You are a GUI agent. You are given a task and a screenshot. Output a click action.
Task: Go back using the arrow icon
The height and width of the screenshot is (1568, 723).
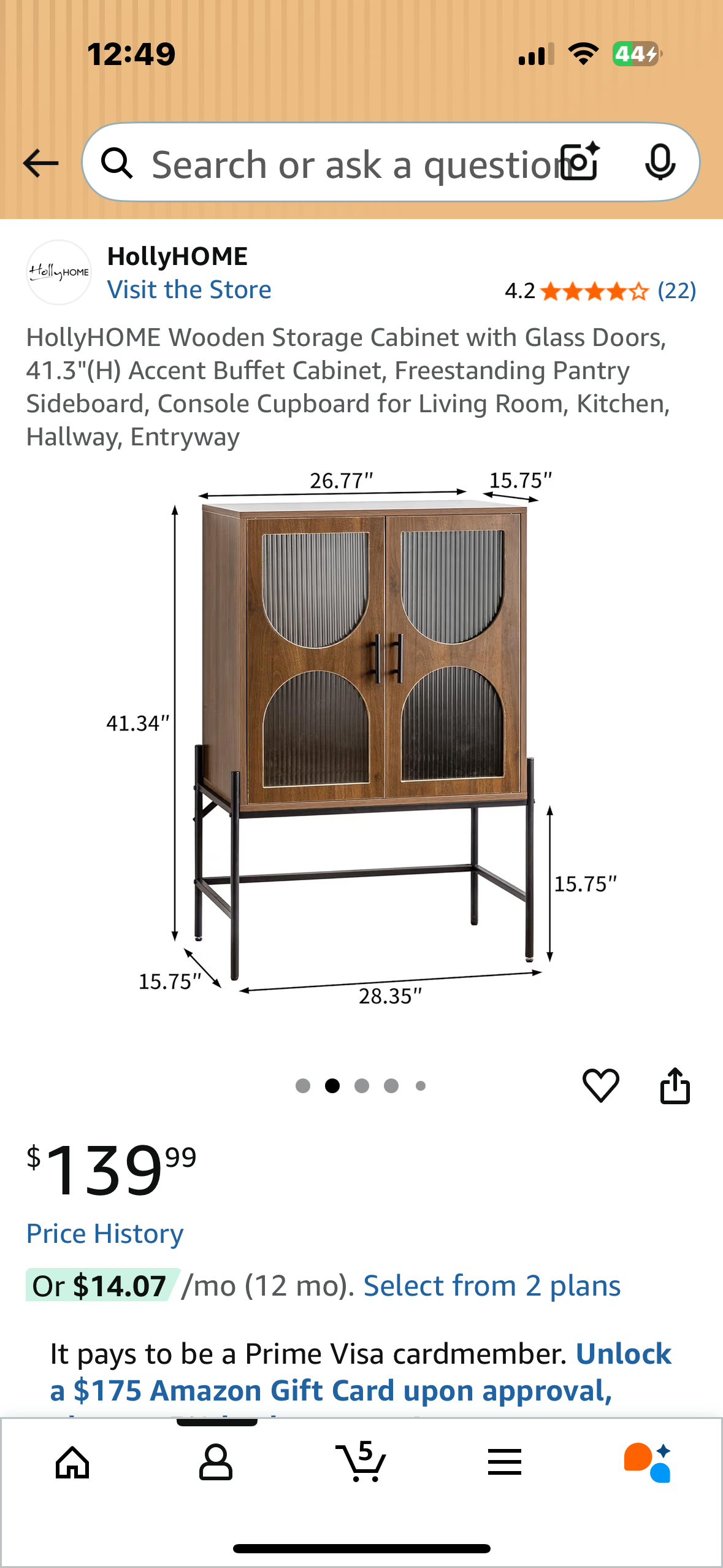pyautogui.click(x=40, y=163)
